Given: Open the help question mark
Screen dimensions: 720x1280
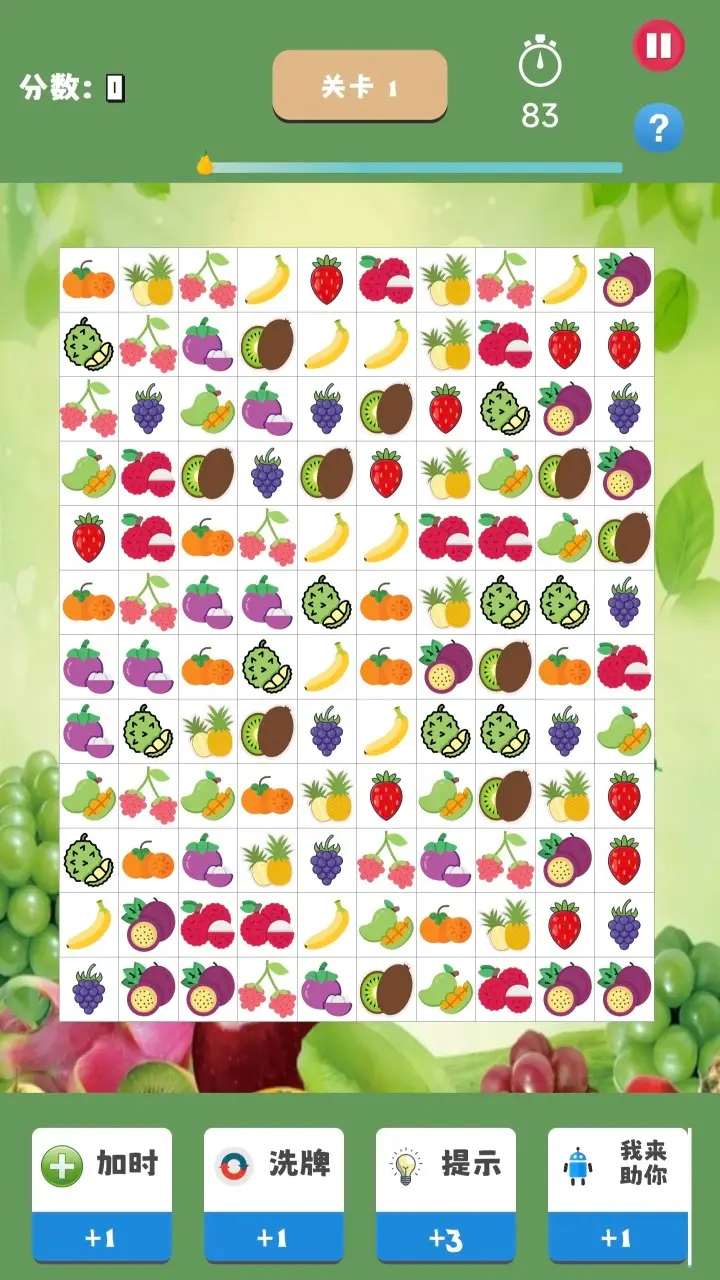Looking at the screenshot, I should pos(659,129).
